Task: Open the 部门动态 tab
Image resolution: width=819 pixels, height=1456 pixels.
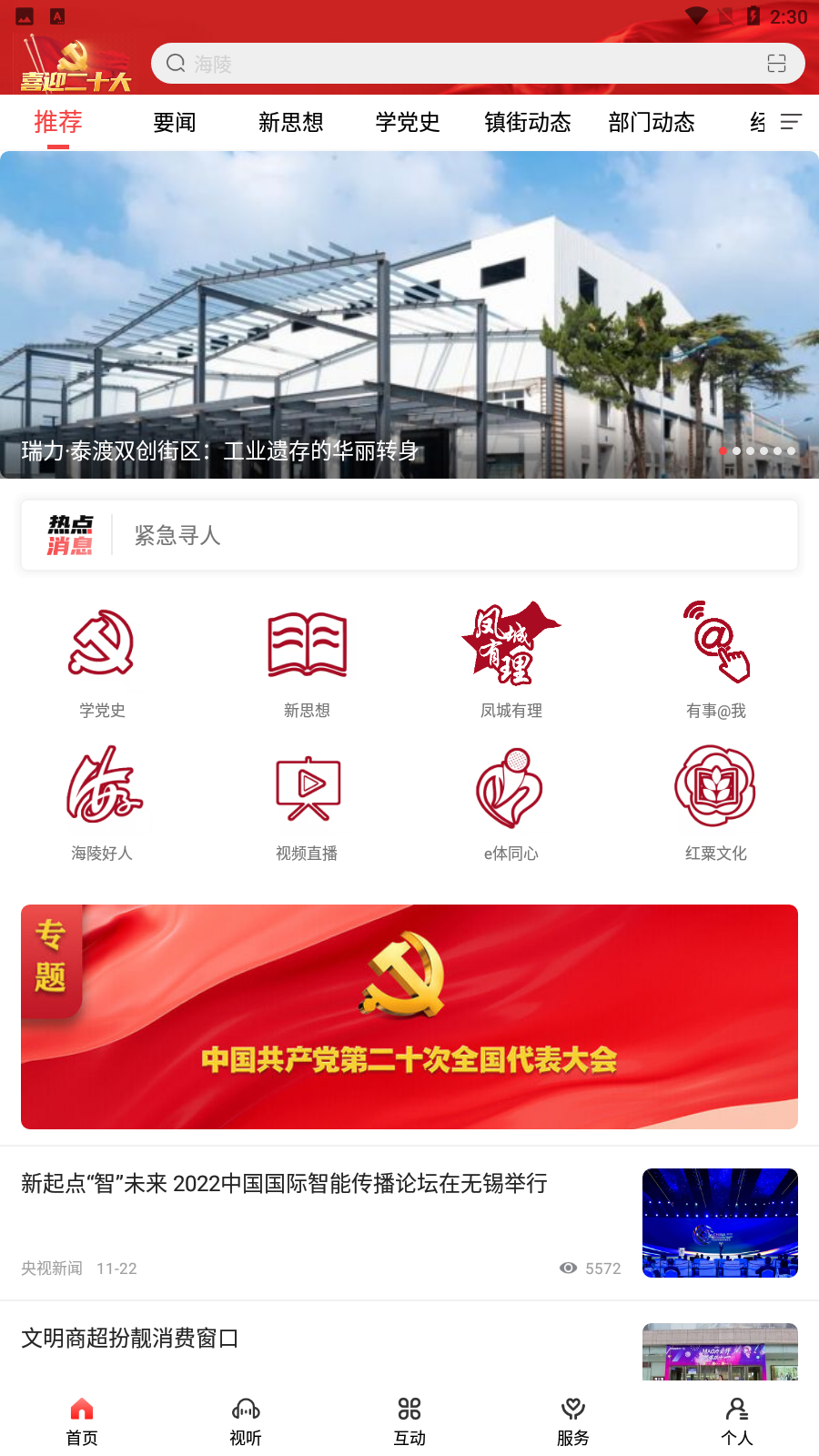Action: coord(652,122)
